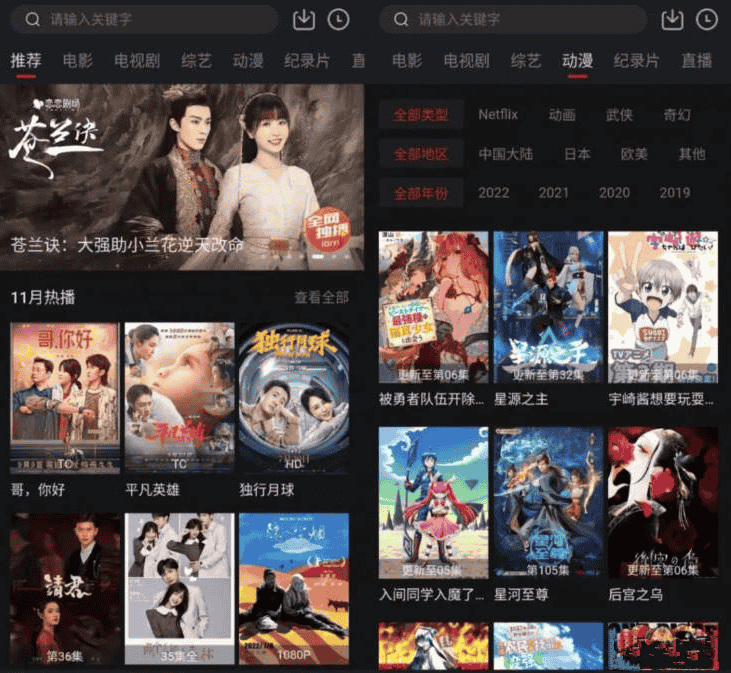This screenshot has width=731, height=673.
Task: Select the 全部年份 chip
Action: point(420,193)
